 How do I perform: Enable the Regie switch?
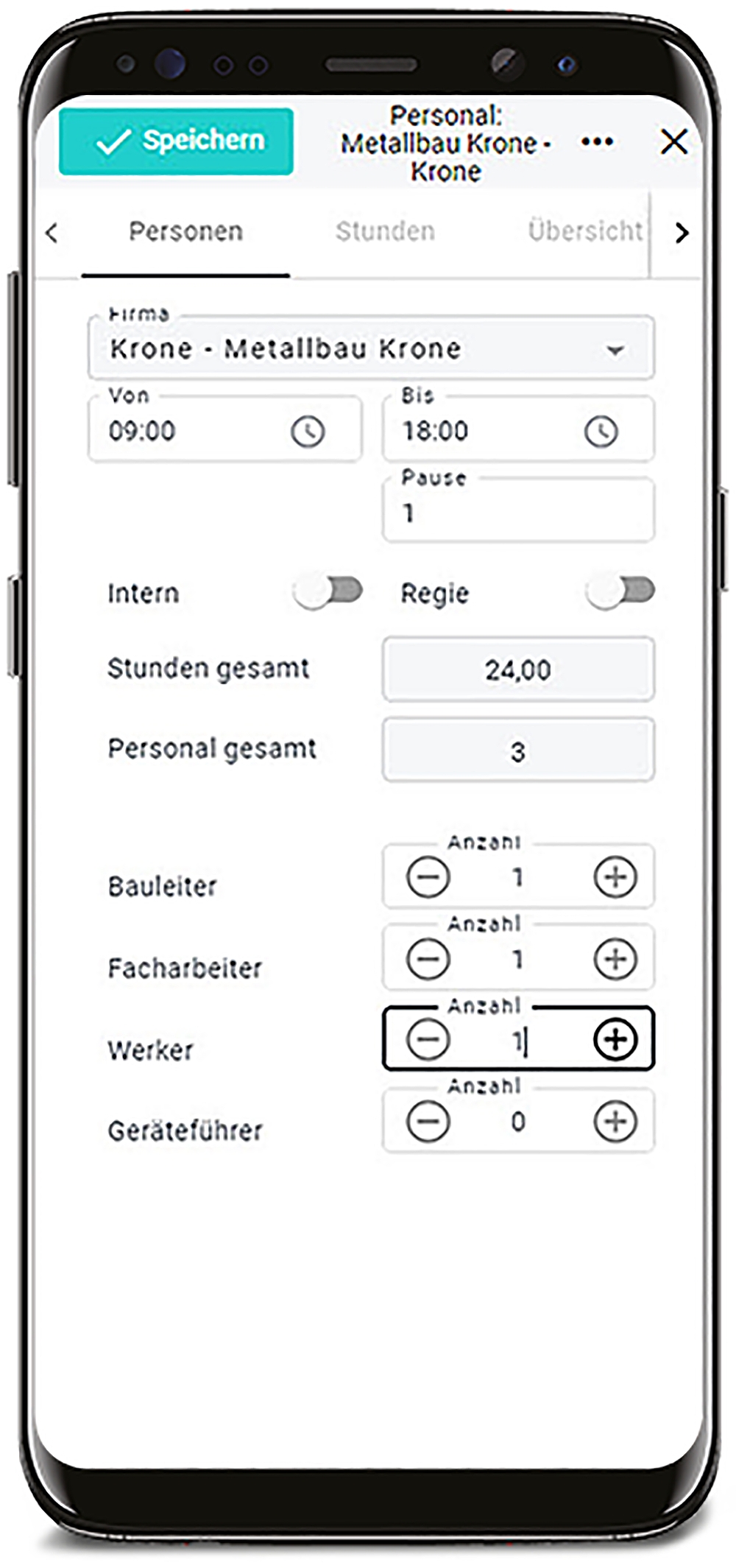click(621, 591)
